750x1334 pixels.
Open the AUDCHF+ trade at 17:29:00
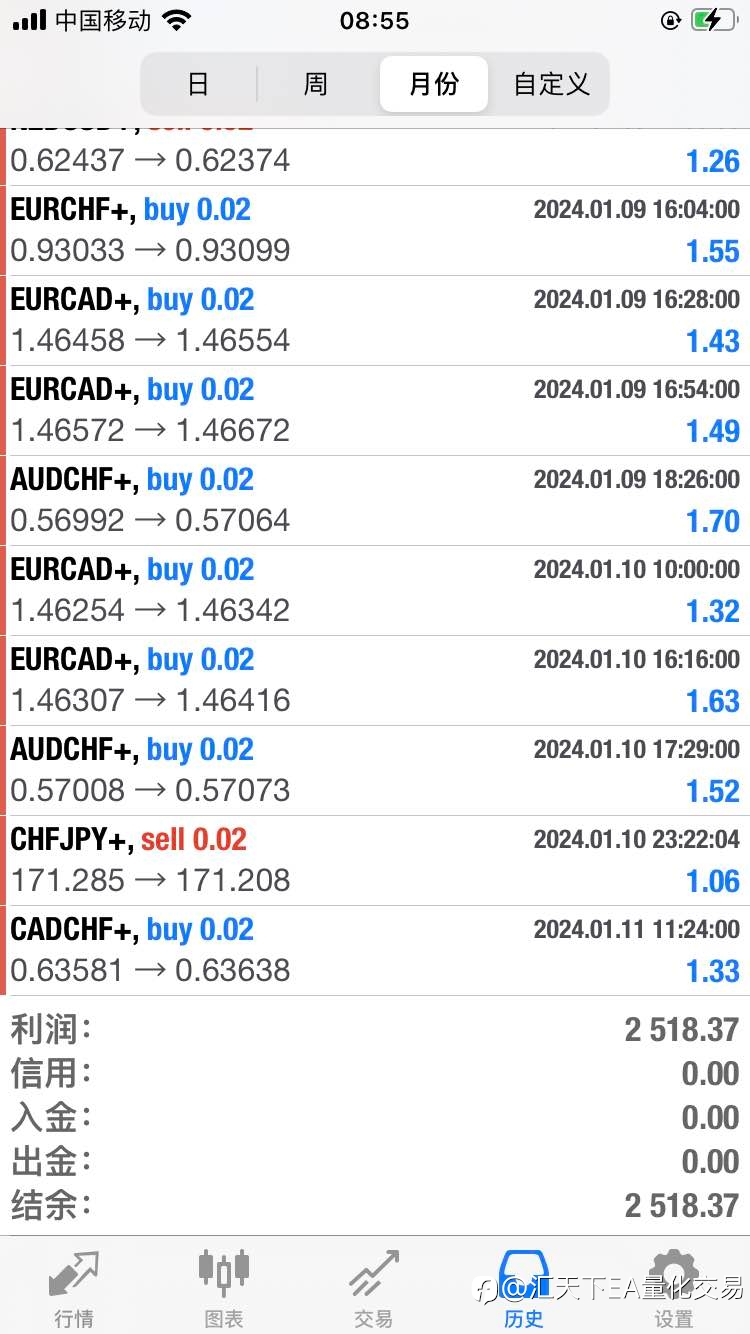(x=375, y=771)
